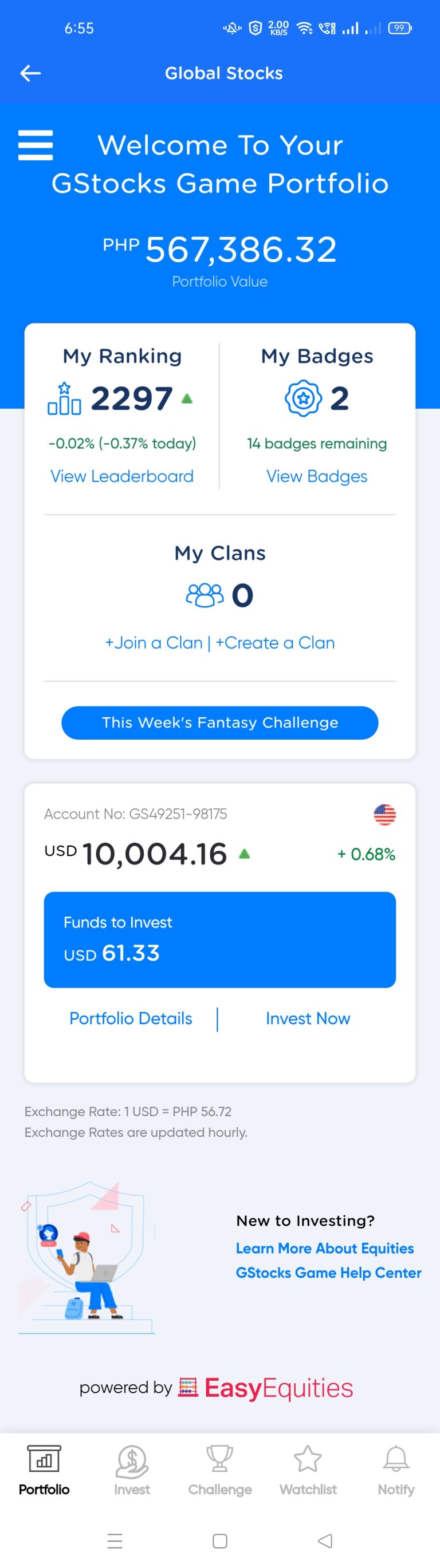Select the Portfolio tab
The height and width of the screenshot is (1568, 440).
pyautogui.click(x=44, y=1470)
